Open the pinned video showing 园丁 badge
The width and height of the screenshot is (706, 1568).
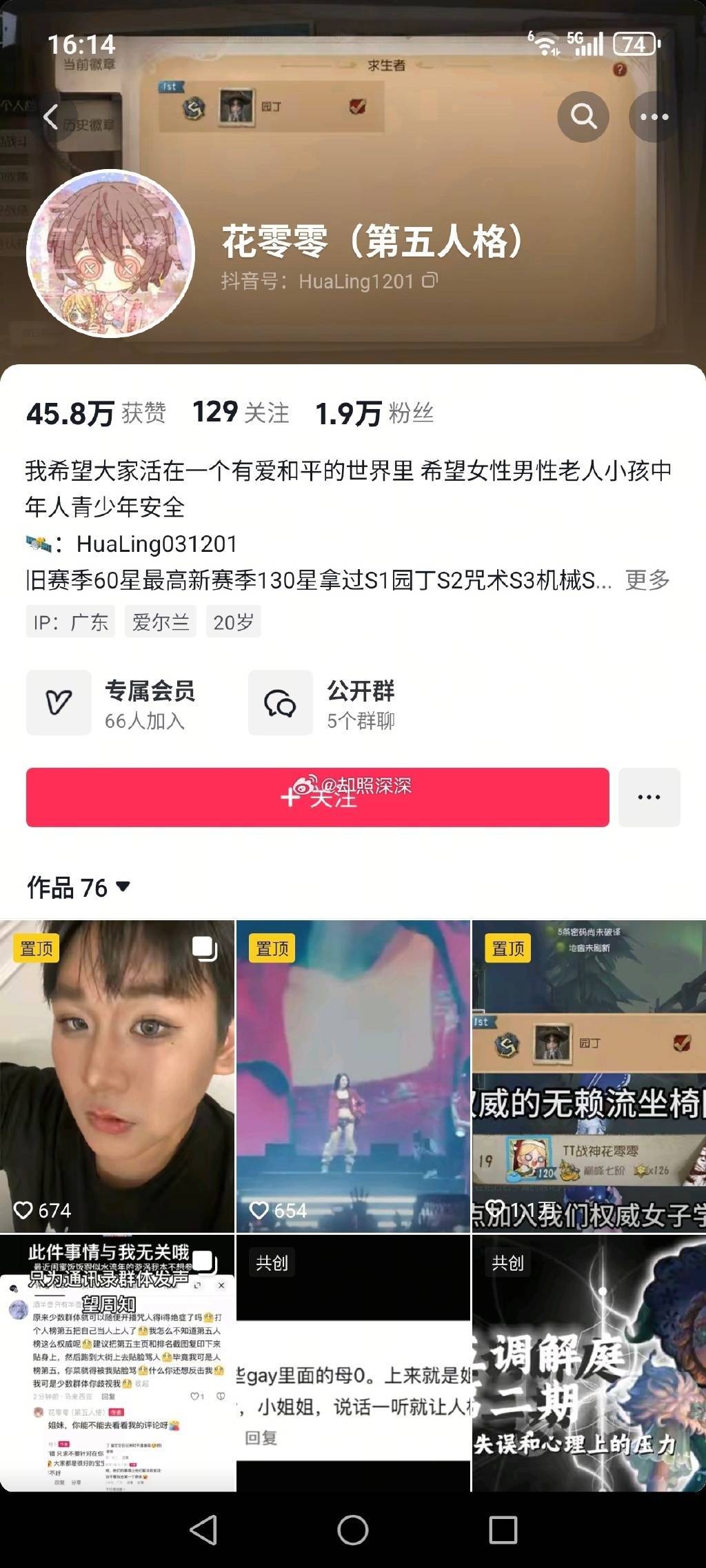click(x=589, y=1076)
